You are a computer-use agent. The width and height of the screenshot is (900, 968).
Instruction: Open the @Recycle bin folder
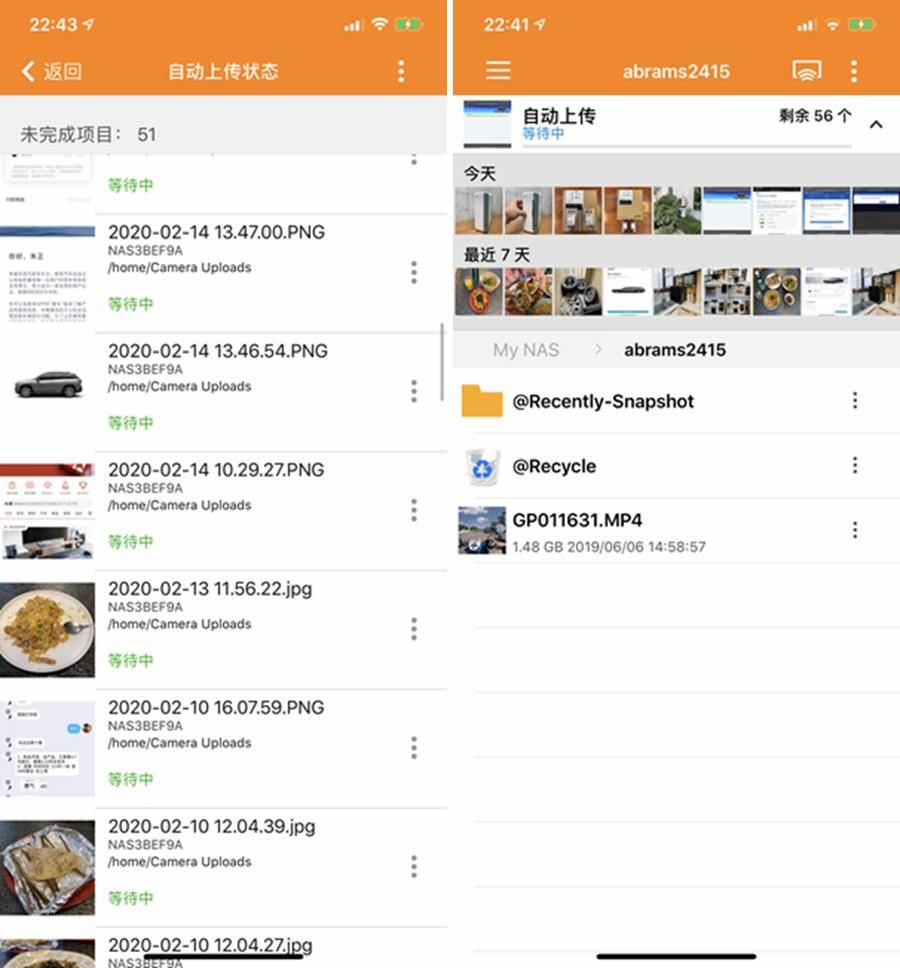coord(554,466)
